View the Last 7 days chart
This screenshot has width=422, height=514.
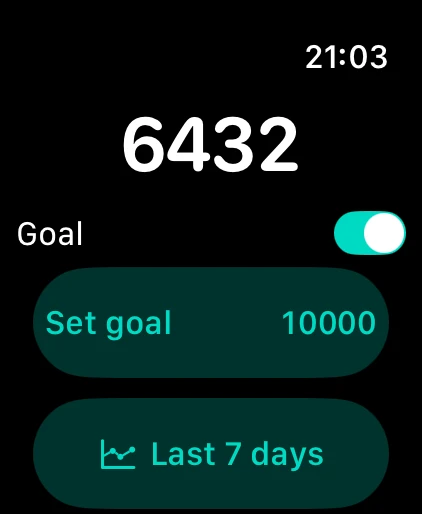pyautogui.click(x=211, y=453)
